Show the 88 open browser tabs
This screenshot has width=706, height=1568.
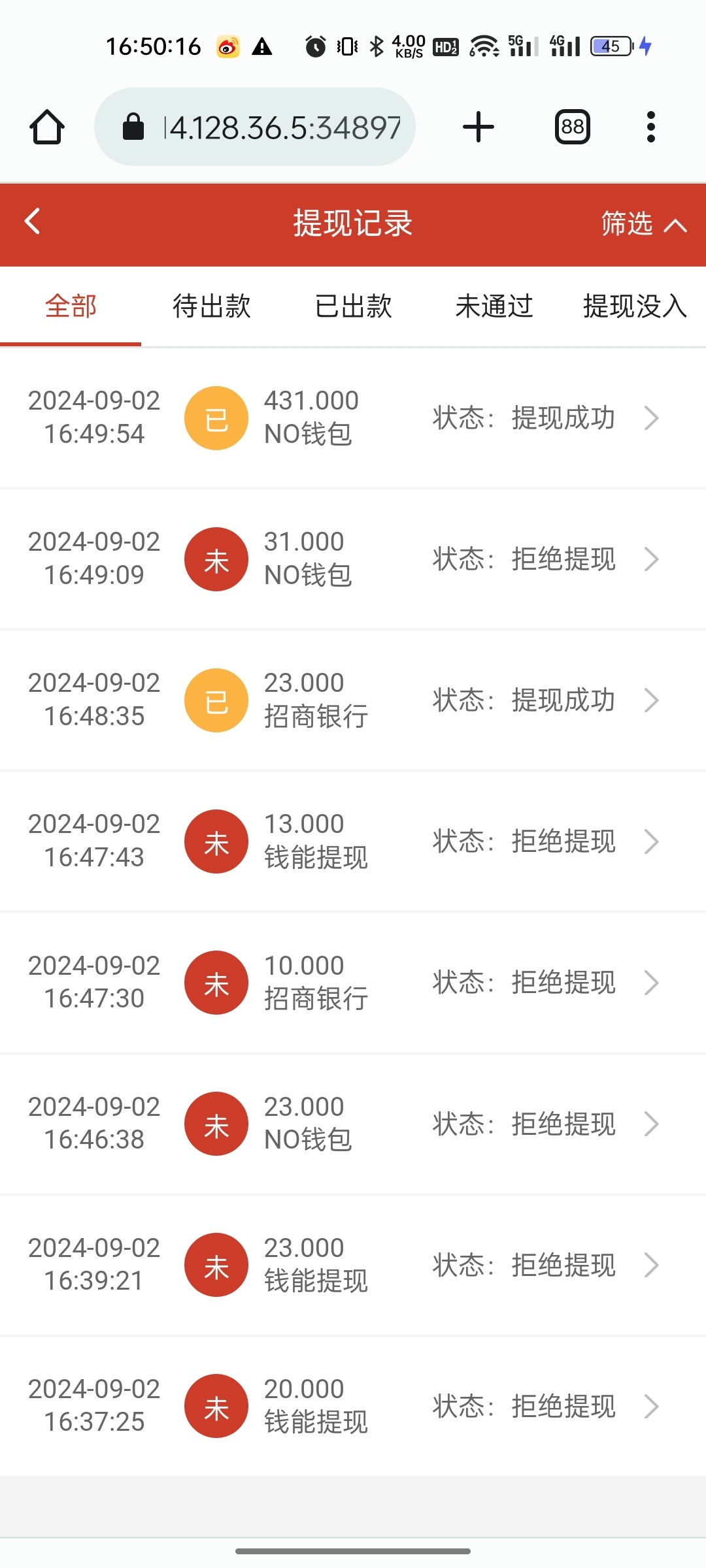point(573,127)
